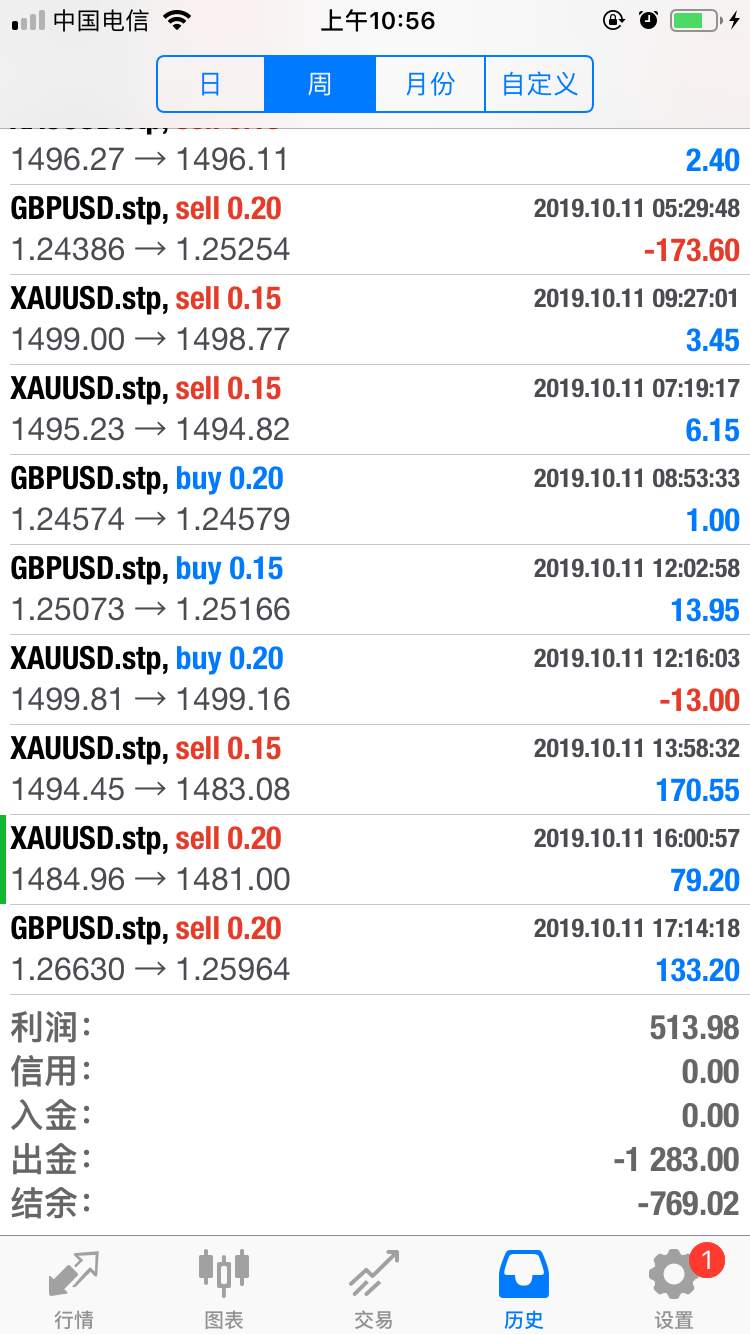View XAUUSD sell trade with 6.15 profit

pos(375,410)
